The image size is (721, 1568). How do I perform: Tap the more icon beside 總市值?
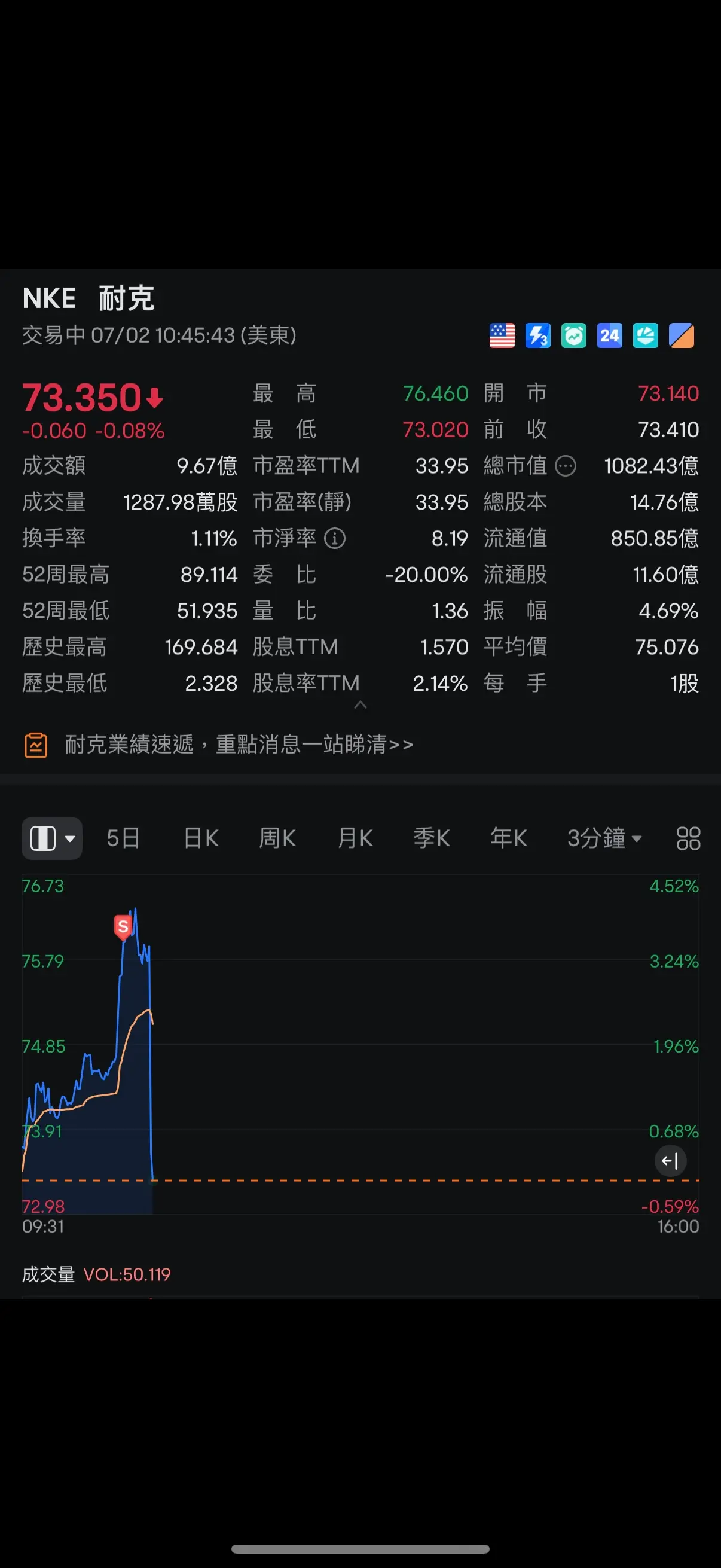tap(565, 466)
